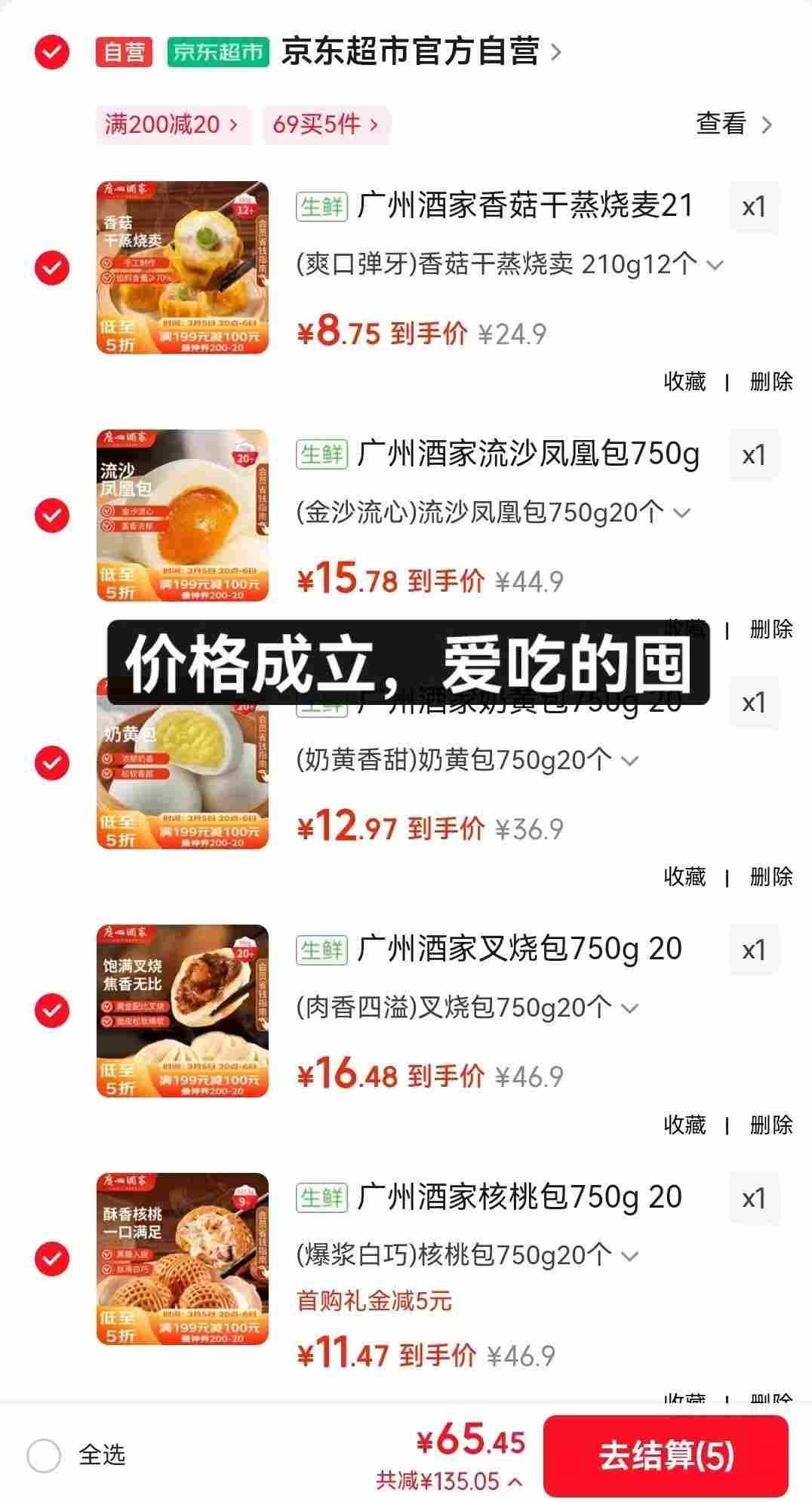The image size is (812, 1502).
Task: Open the 核桃包 product image
Action: tap(183, 1258)
